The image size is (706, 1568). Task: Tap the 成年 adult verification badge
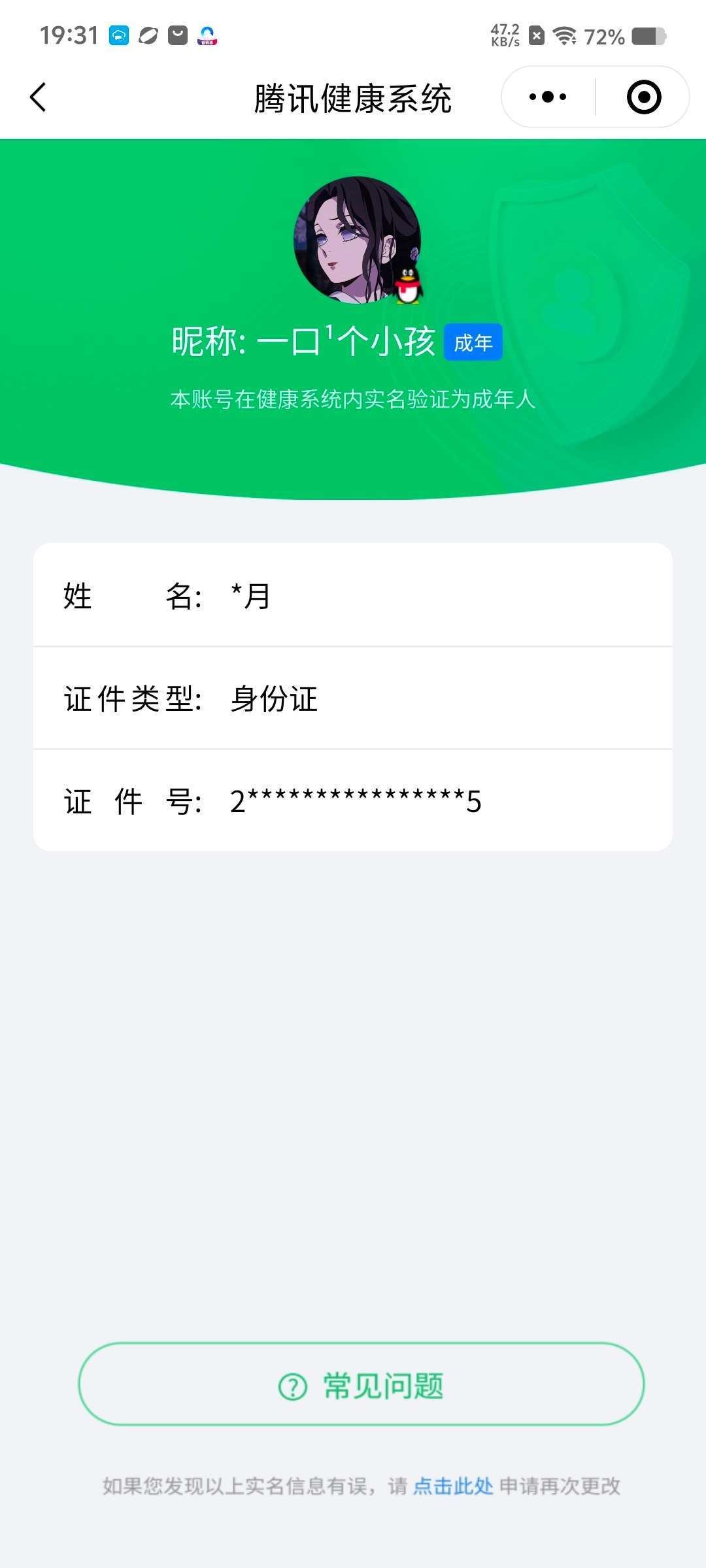(473, 342)
